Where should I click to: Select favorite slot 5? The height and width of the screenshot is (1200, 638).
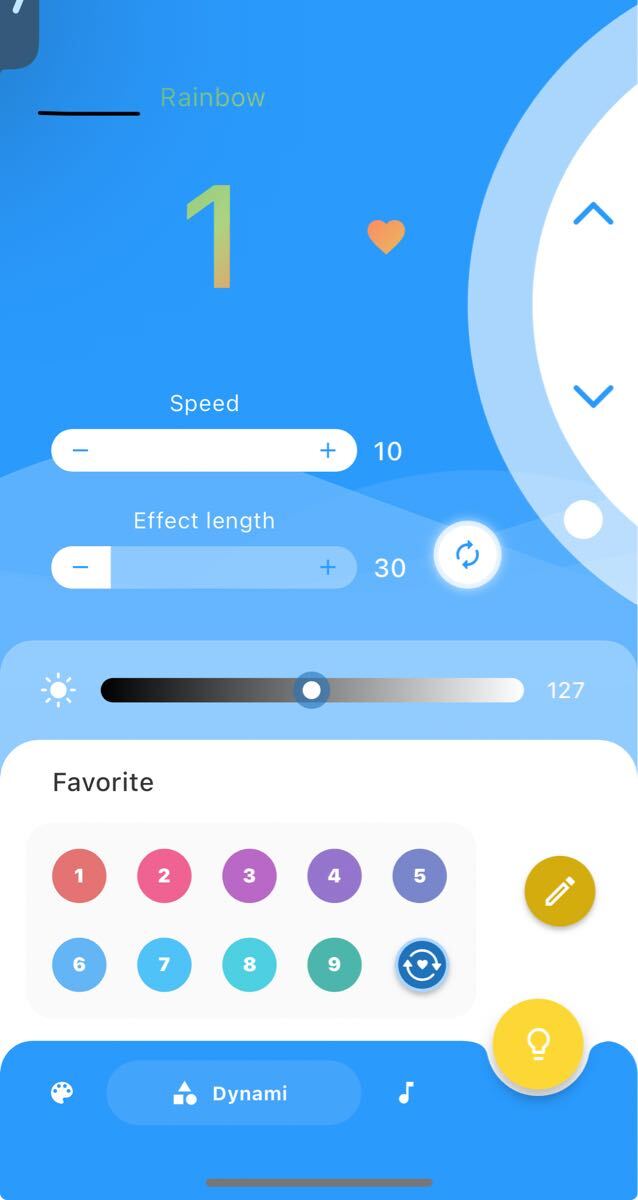click(419, 876)
